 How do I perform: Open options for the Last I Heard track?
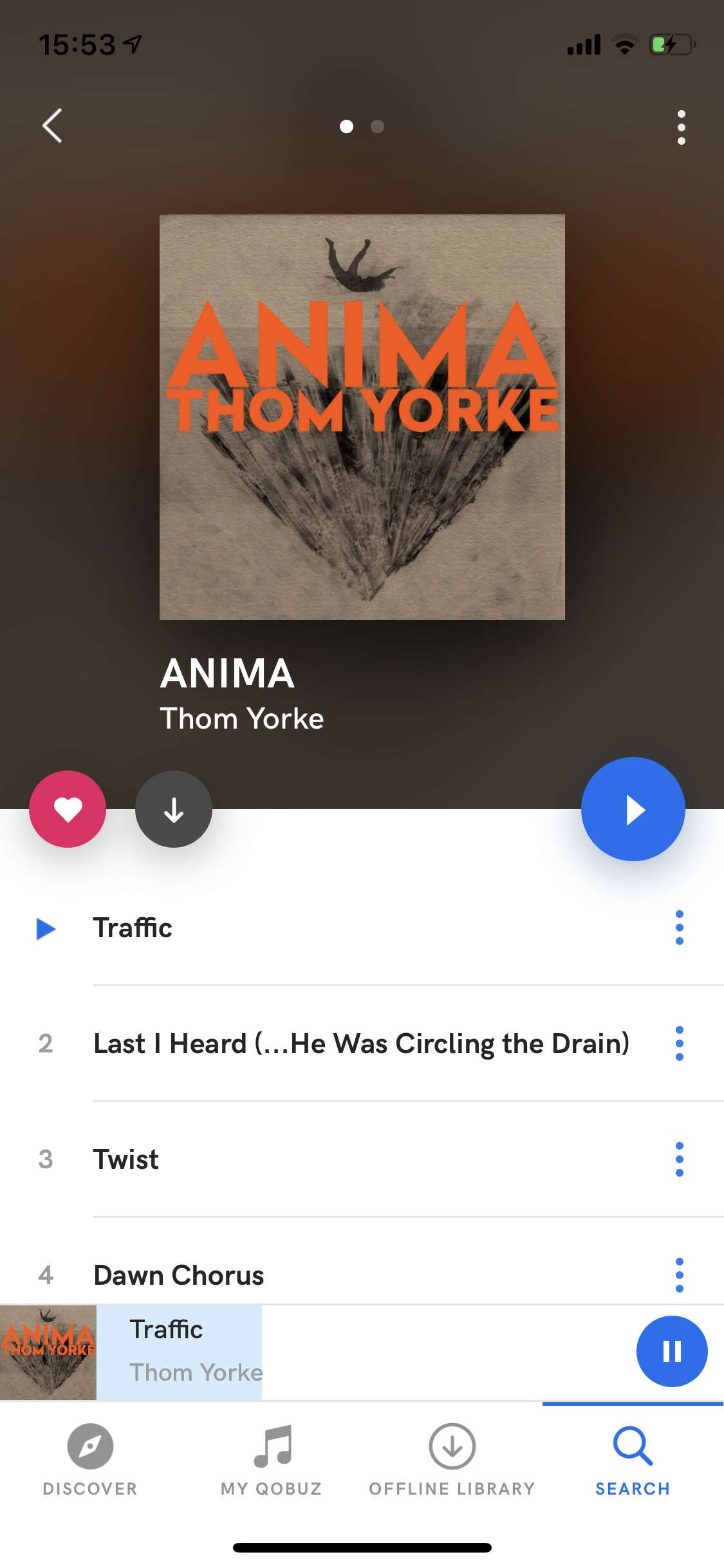pos(679,1043)
